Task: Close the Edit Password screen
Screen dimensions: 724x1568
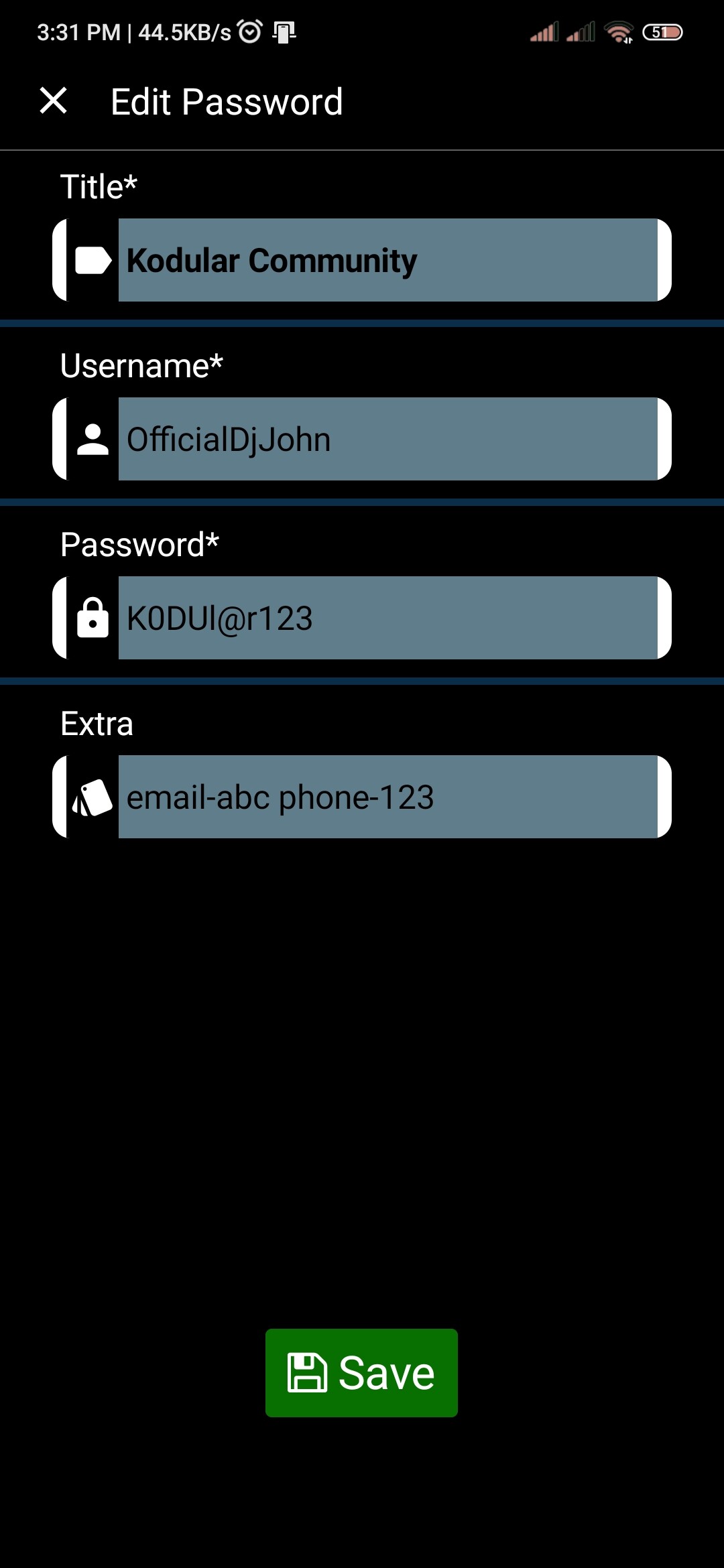Action: tap(54, 101)
